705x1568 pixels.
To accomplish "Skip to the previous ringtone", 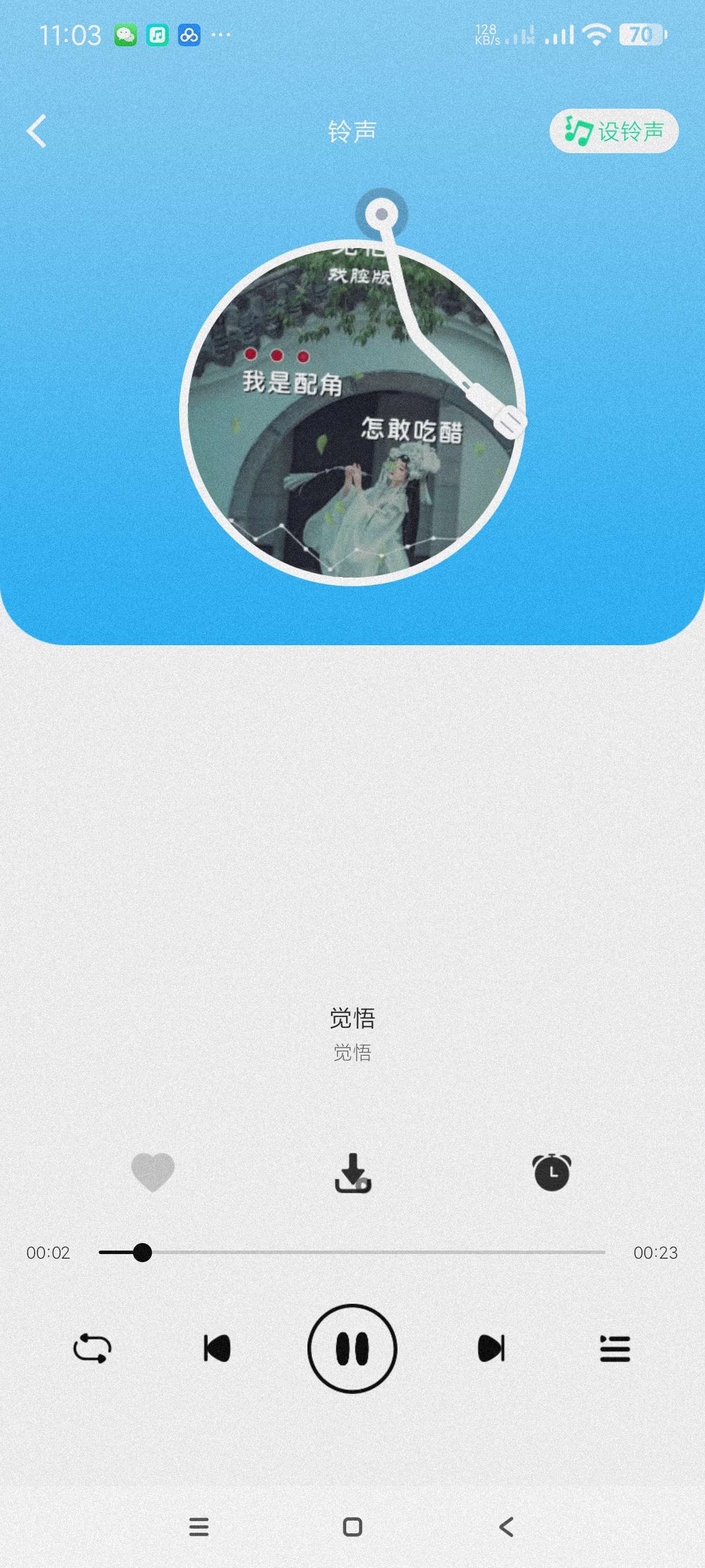I will [217, 1349].
